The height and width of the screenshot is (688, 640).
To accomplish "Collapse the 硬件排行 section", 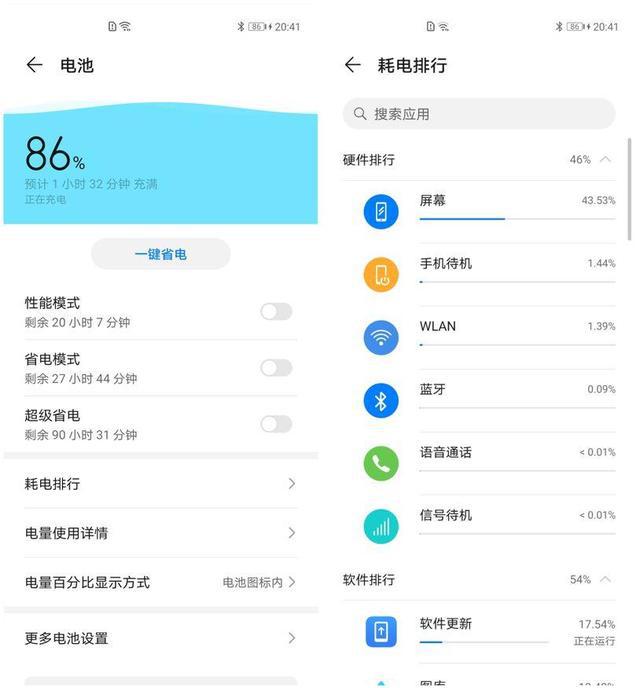I will click(604, 160).
